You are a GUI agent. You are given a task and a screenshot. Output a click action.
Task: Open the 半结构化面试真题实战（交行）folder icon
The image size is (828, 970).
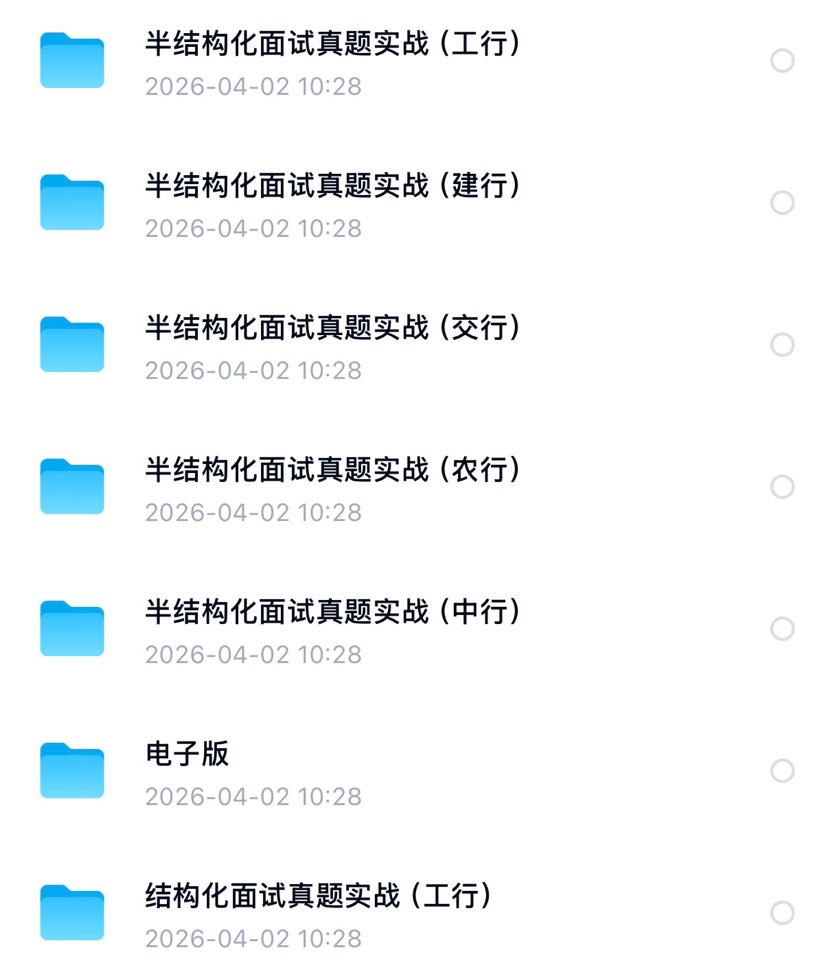(71, 343)
